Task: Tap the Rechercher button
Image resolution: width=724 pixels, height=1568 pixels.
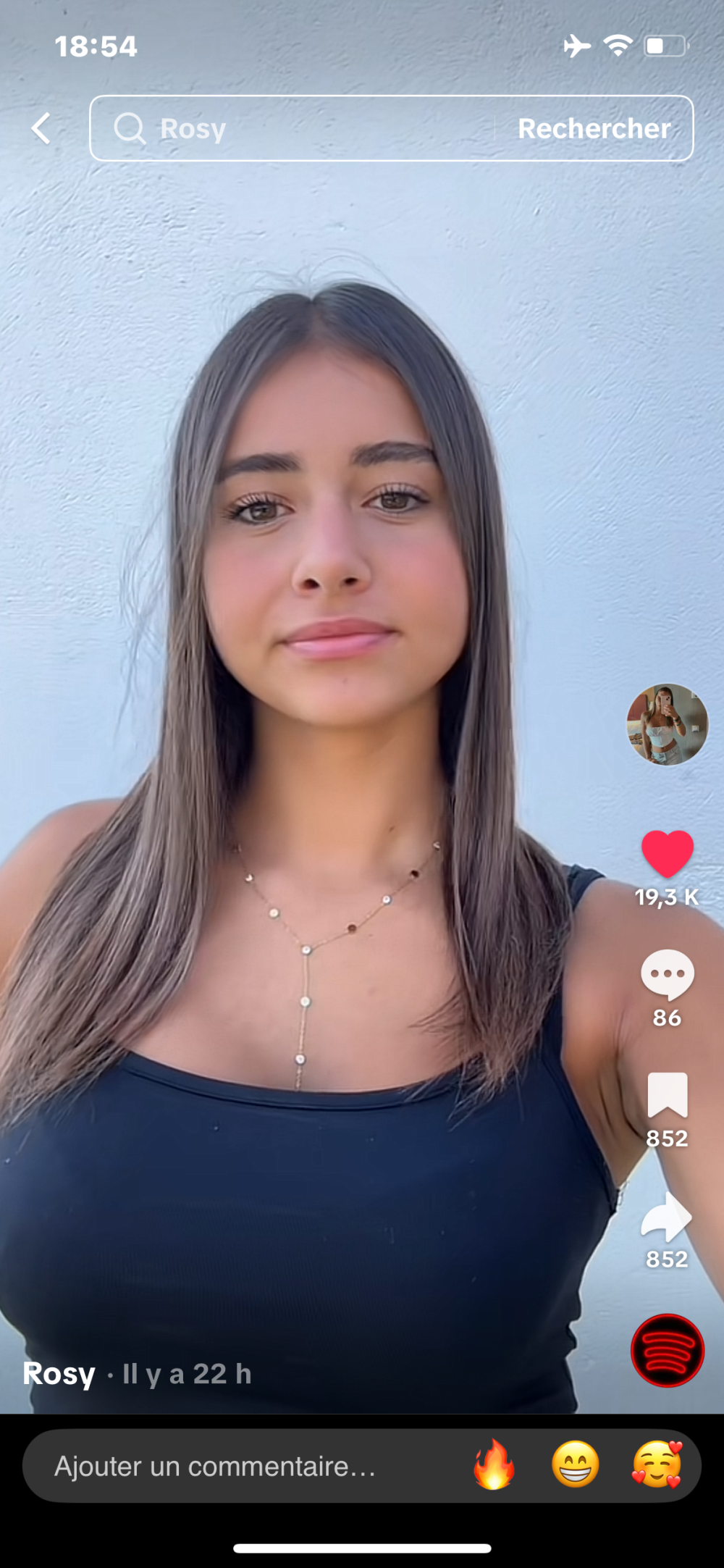Action: tap(594, 128)
